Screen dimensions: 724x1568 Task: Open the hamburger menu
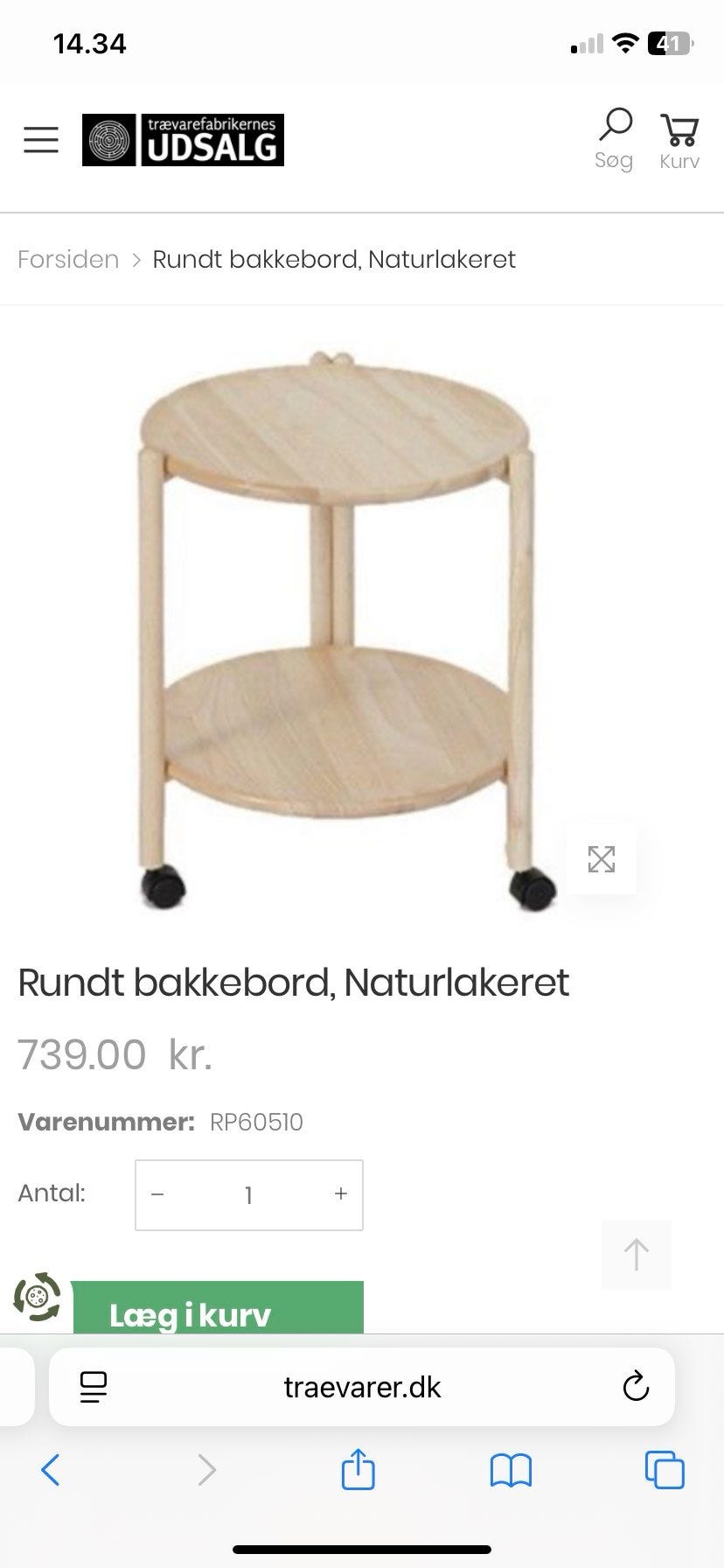41,140
